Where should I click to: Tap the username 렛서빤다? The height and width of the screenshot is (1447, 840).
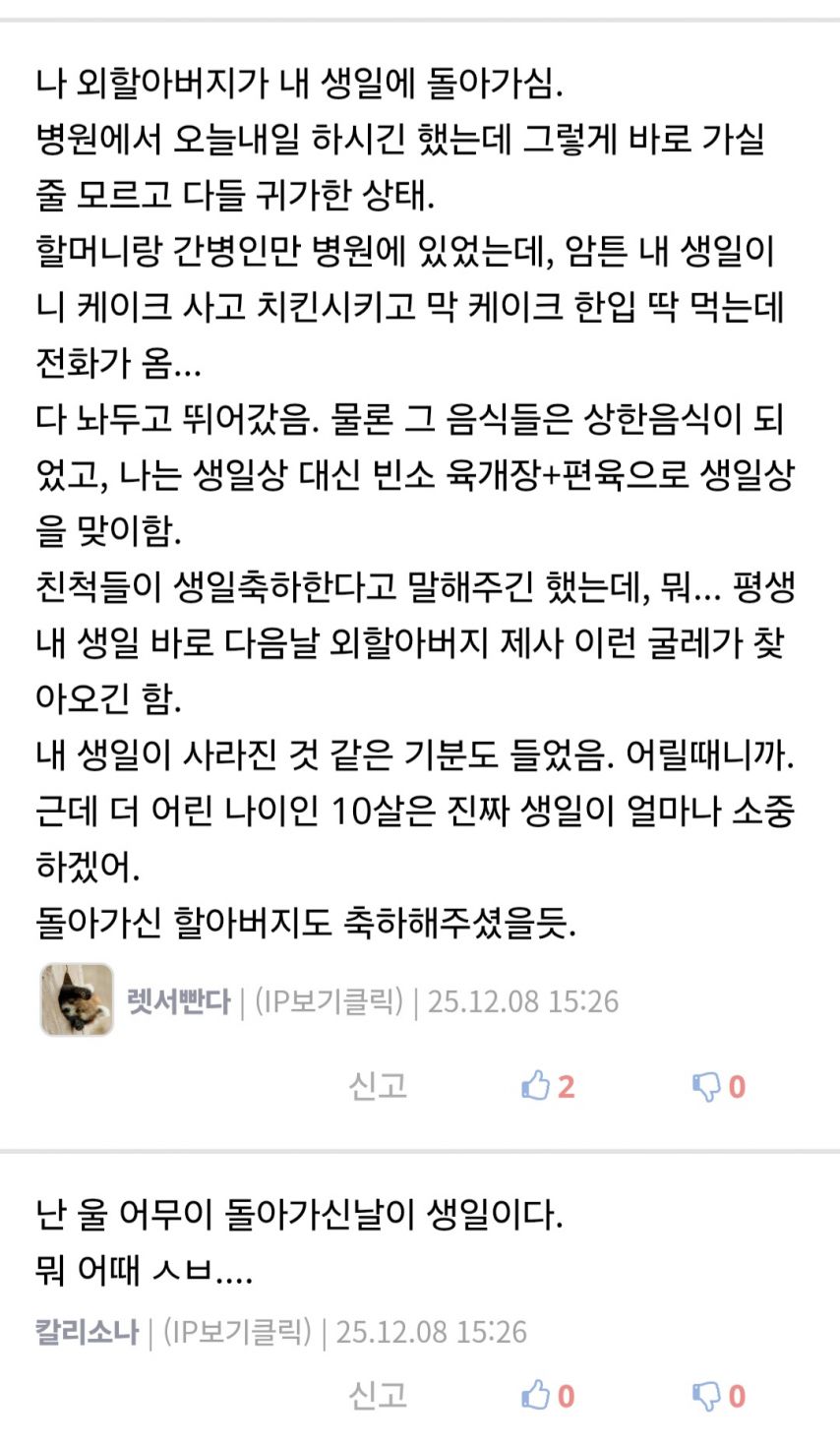click(x=178, y=1001)
